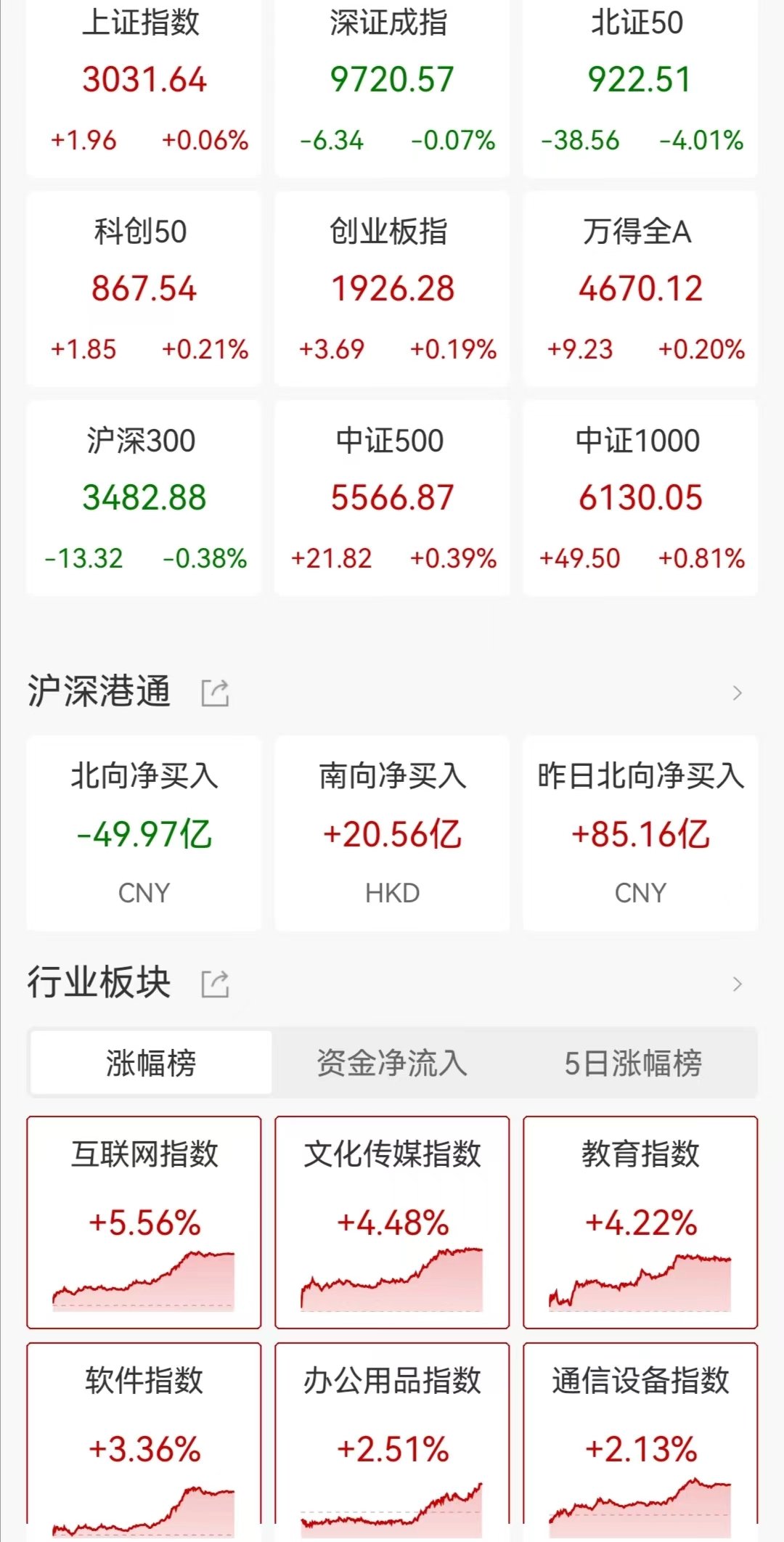
Task: Open the 南向净买入 card
Action: point(392,833)
